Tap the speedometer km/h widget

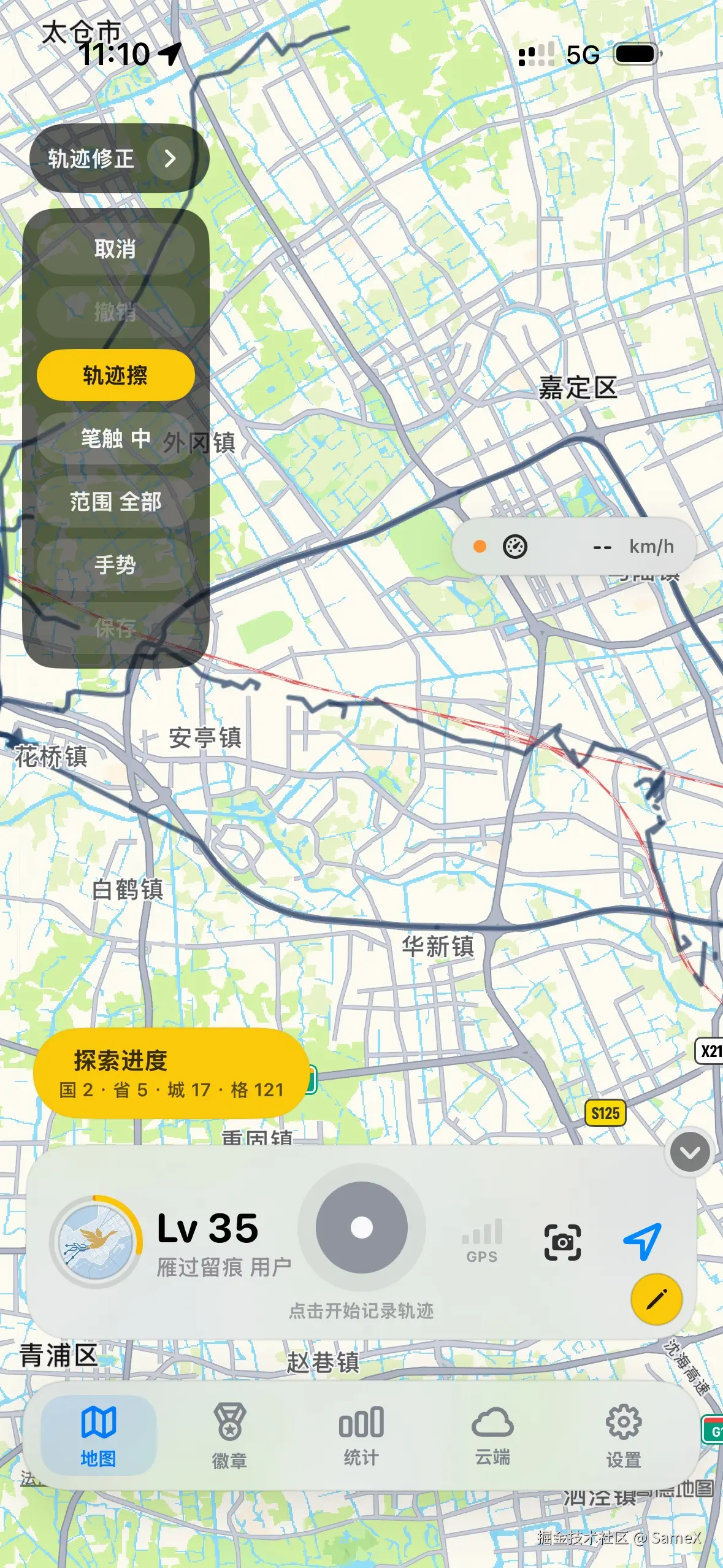click(x=573, y=547)
